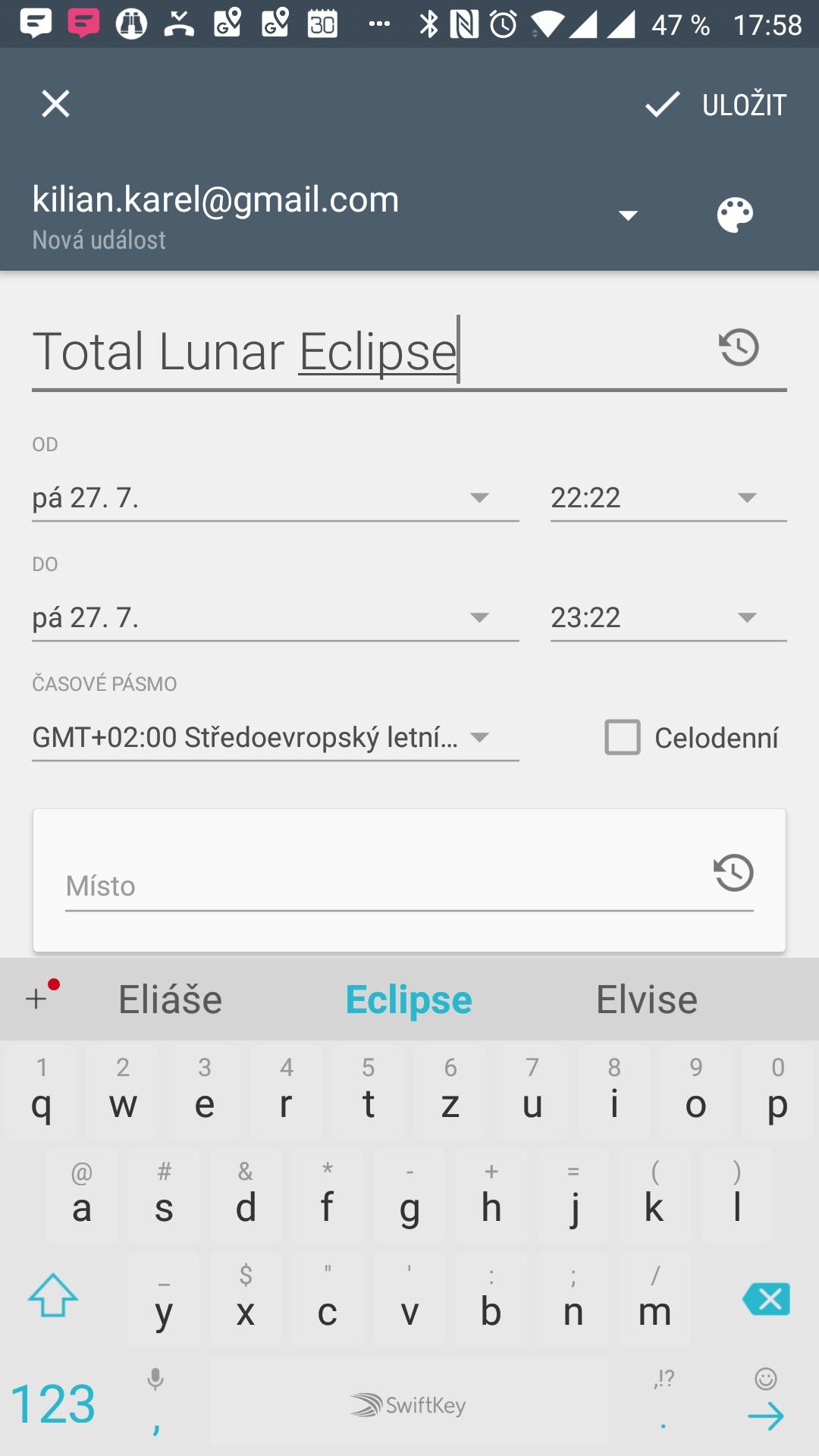
Task: Check the Celodenní all-day box
Action: click(x=623, y=737)
